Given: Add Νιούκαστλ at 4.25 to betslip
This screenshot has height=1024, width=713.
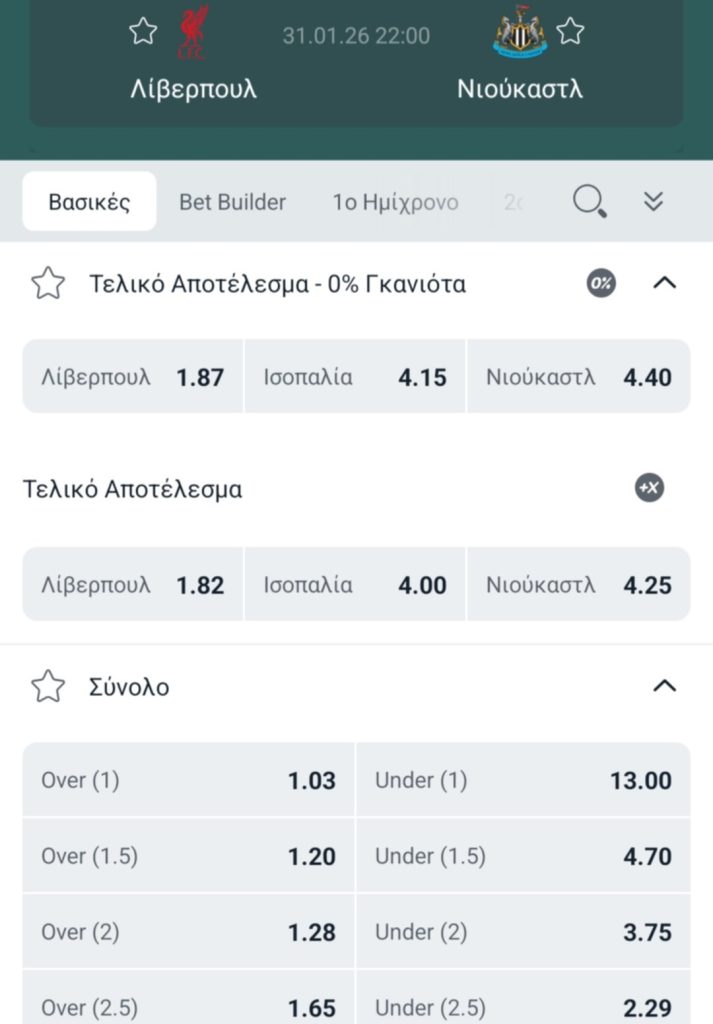Looking at the screenshot, I should 578,584.
